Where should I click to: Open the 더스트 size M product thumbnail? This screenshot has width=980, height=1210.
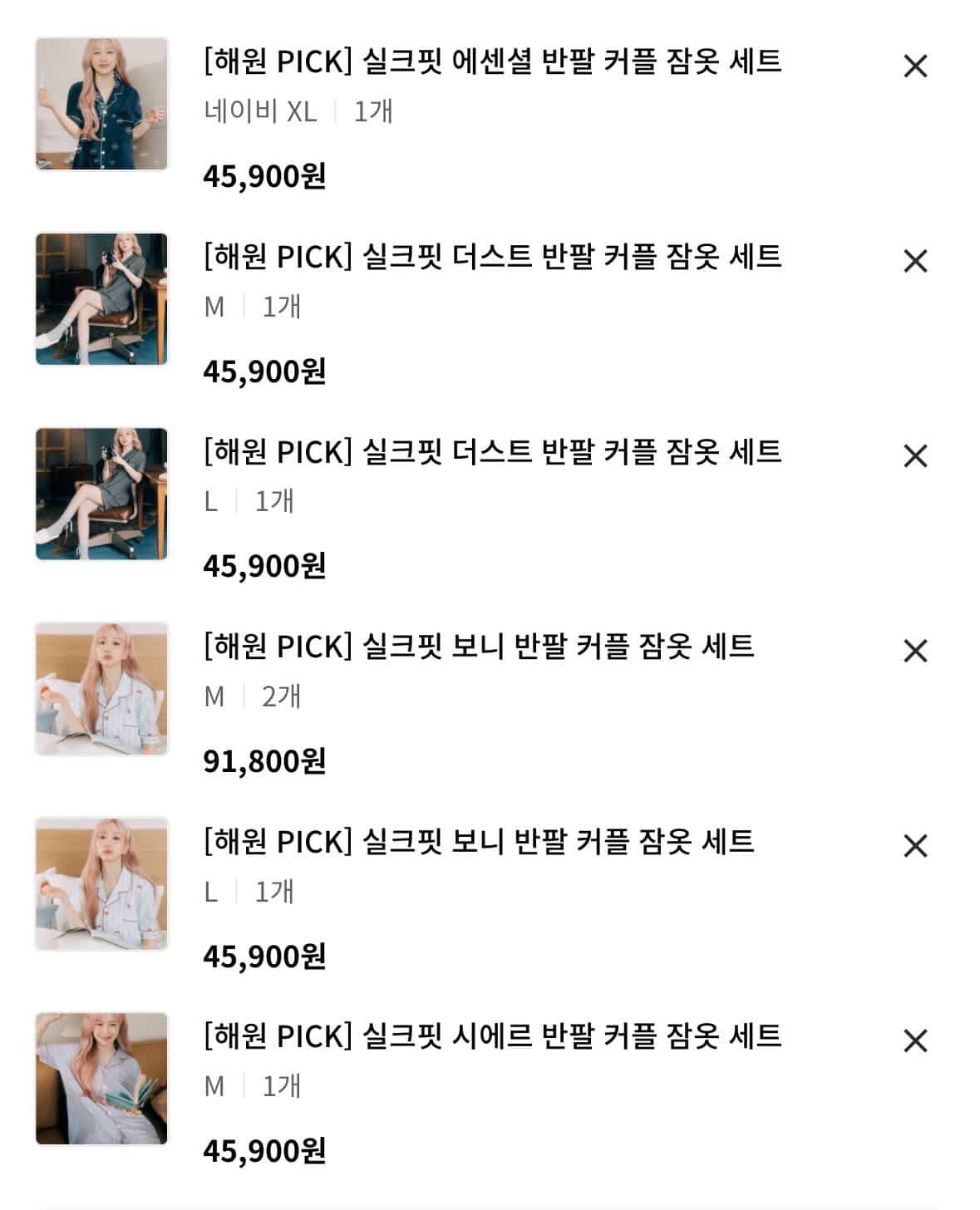(101, 299)
